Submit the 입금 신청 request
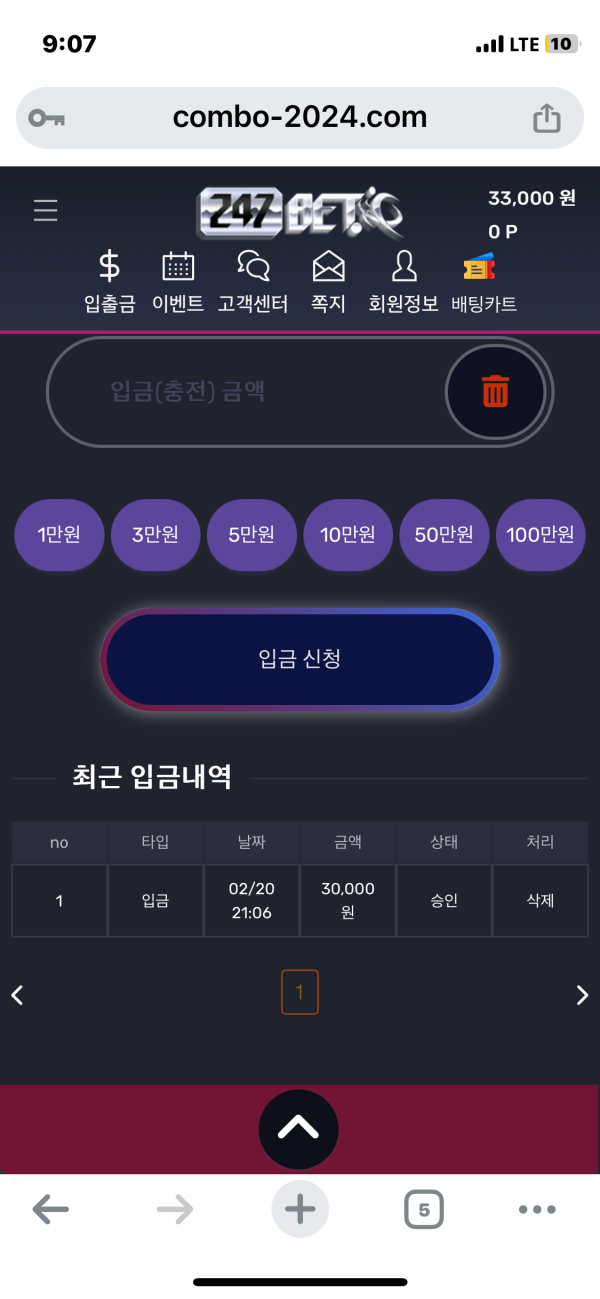600x1299 pixels. pos(300,659)
